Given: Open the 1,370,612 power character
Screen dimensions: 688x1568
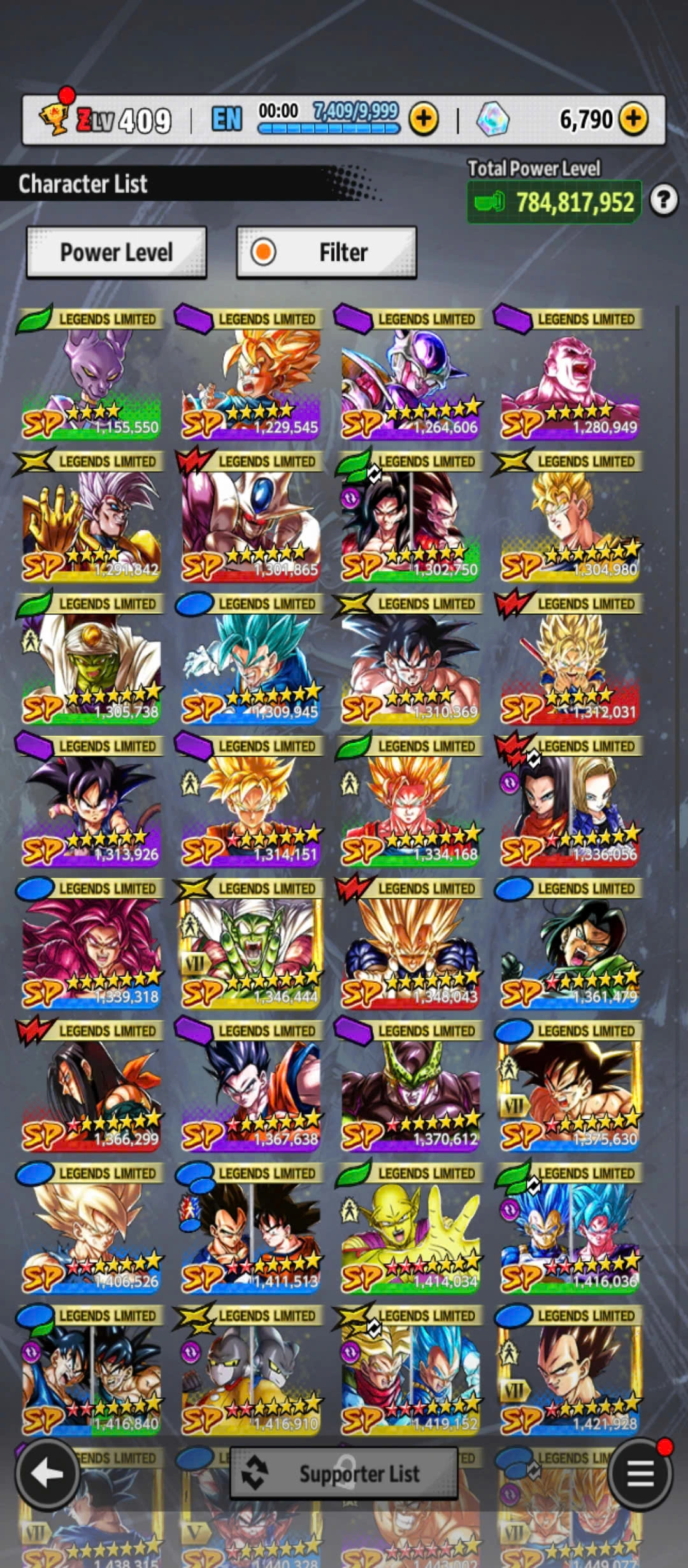Looking at the screenshot, I should 410,1094.
